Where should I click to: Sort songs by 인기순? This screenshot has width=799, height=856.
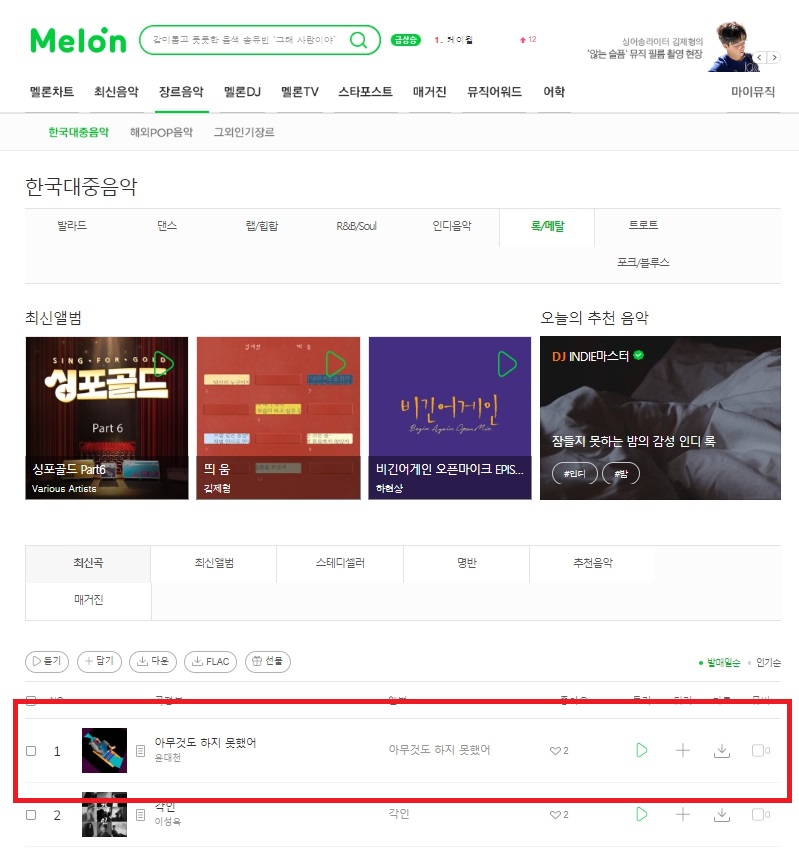click(x=766, y=663)
